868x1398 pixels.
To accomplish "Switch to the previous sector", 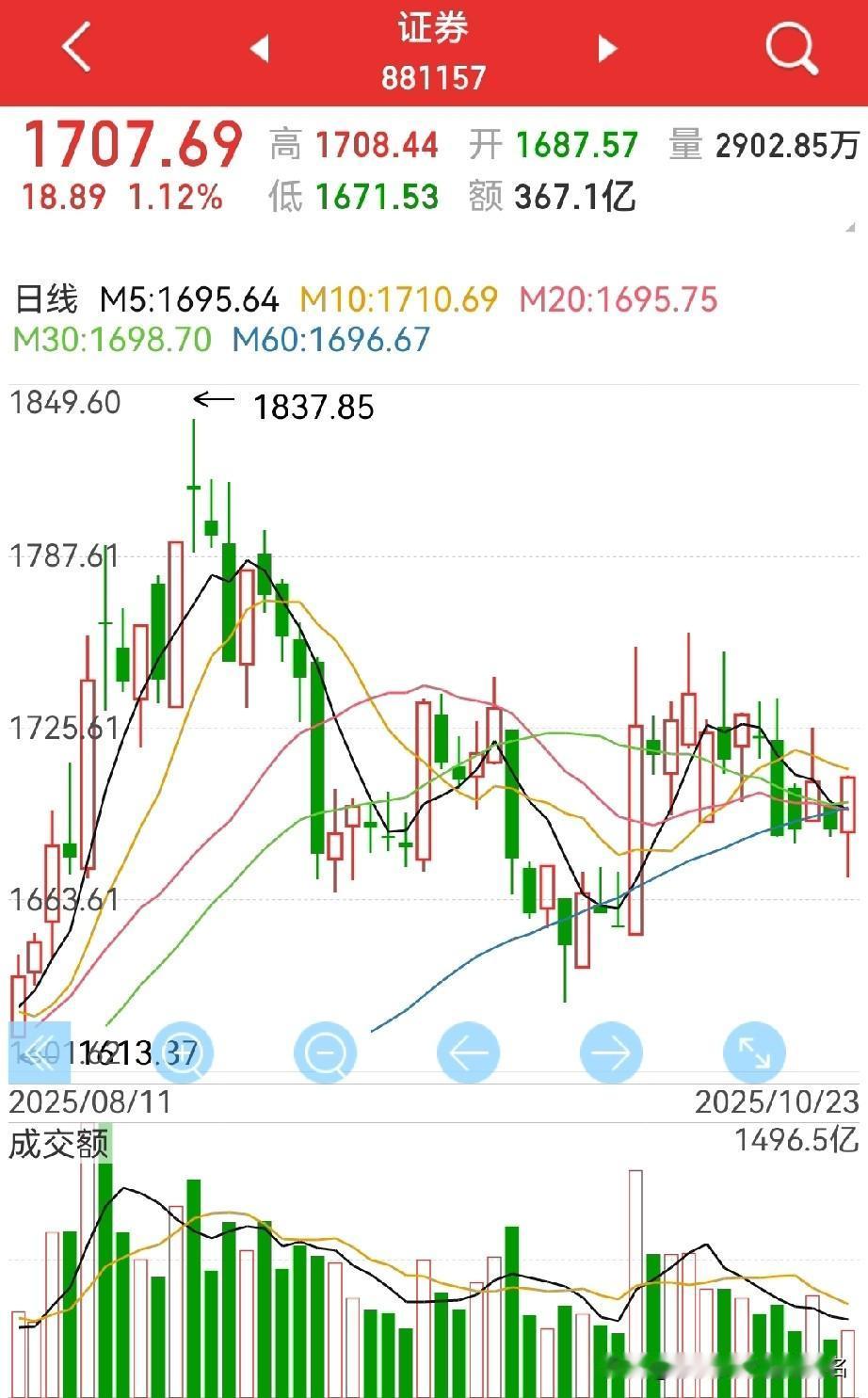I will tap(260, 48).
